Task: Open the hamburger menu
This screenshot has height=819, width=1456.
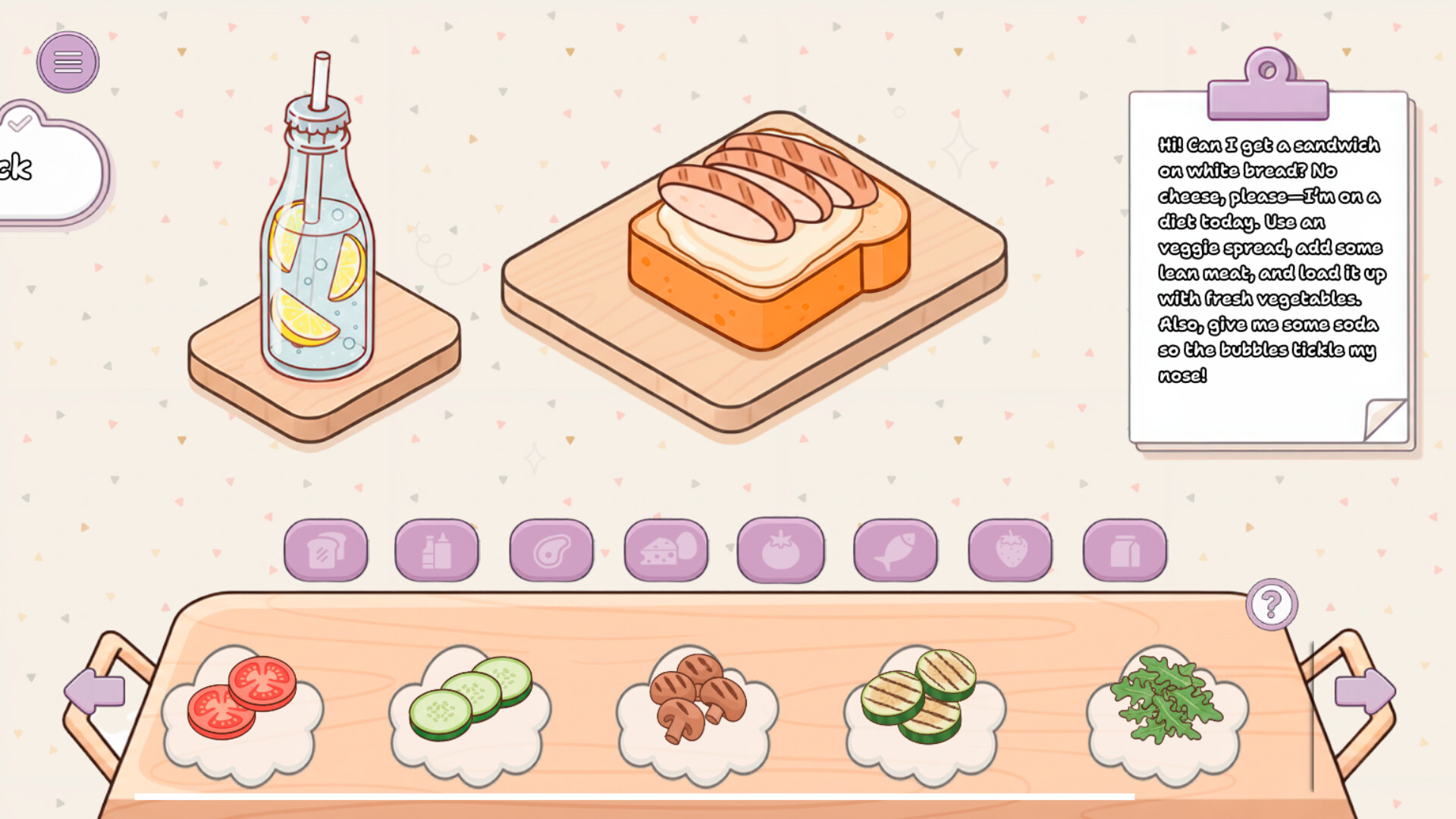Action: [x=67, y=62]
